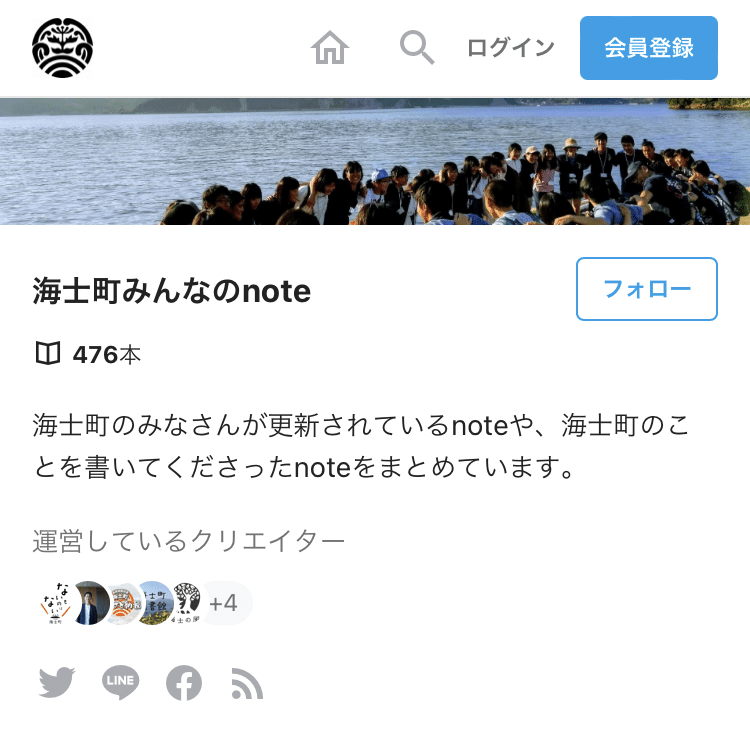Follow the magazine with the フォロー button
Screen dimensions: 750x739
[x=646, y=289]
